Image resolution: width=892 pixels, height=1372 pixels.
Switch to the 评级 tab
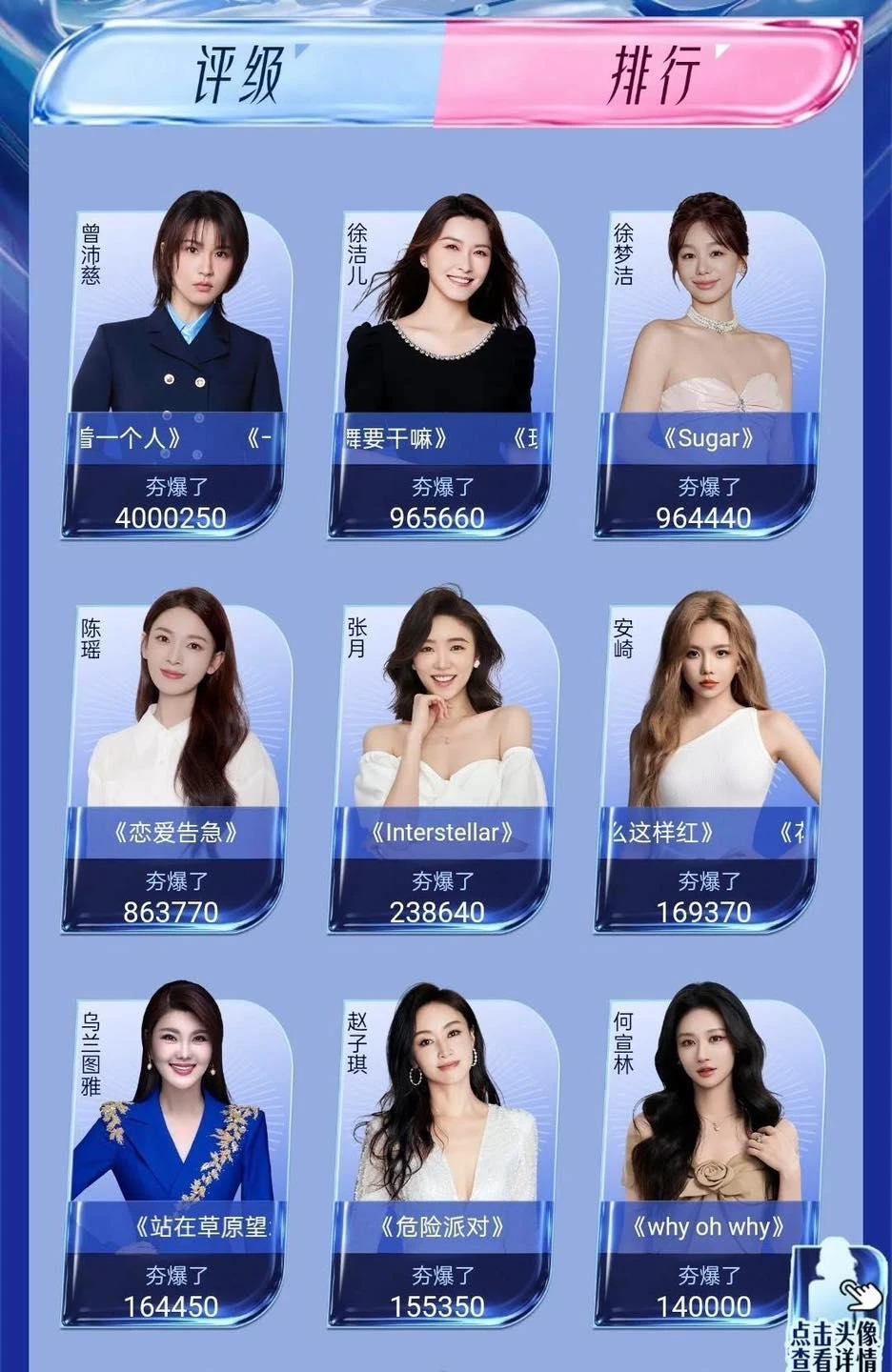[x=238, y=74]
